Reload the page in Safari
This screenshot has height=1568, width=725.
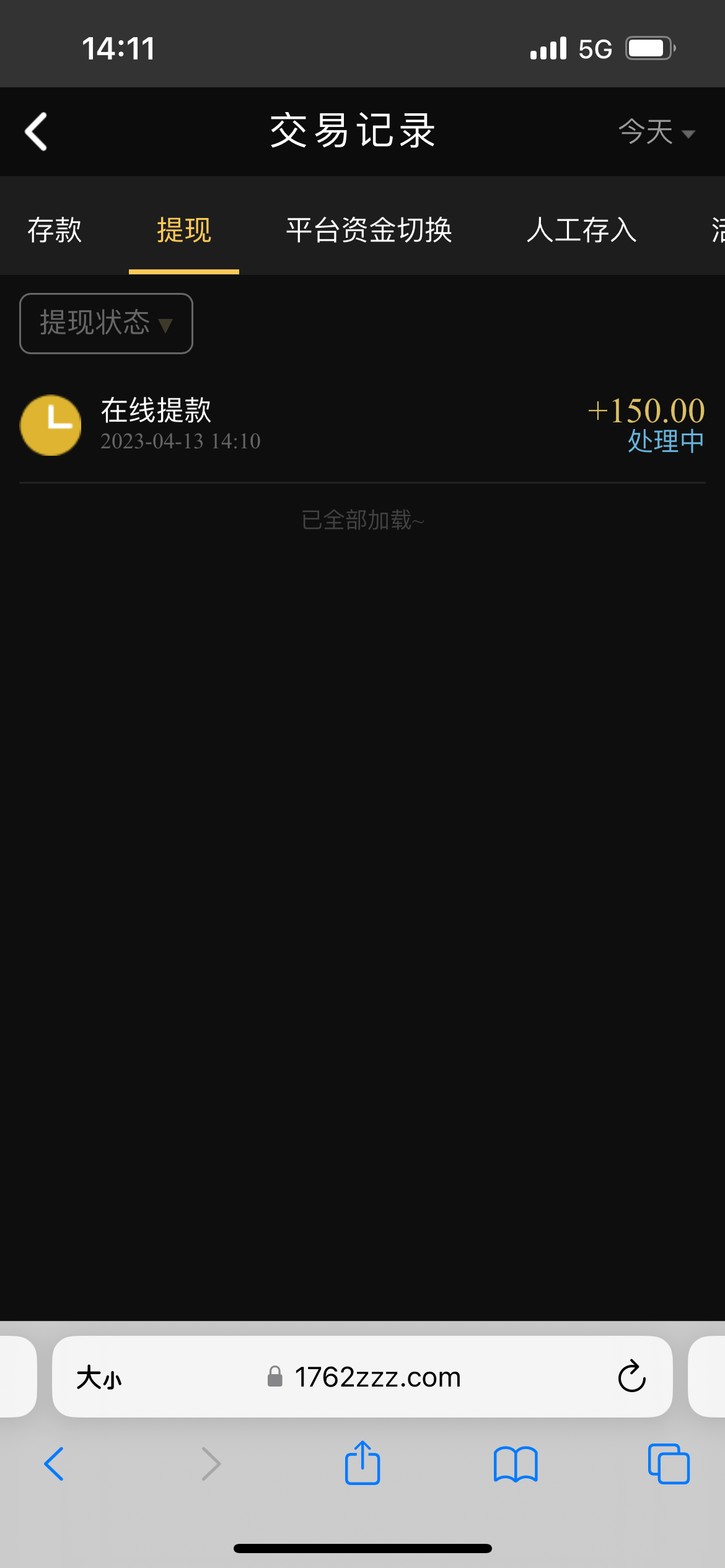(631, 1377)
